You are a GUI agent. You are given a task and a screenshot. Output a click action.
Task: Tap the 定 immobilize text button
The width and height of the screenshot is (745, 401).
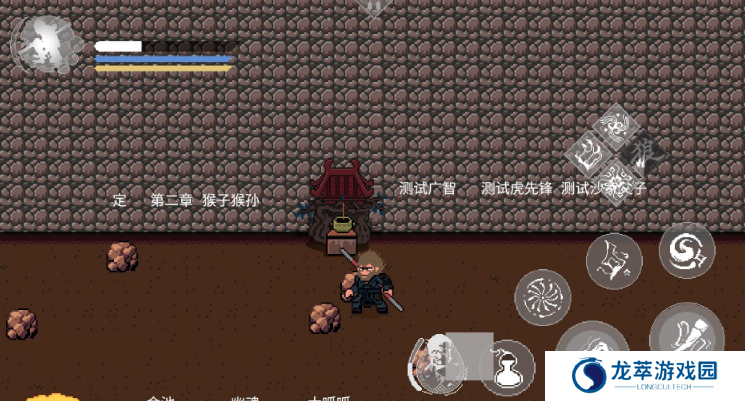point(120,200)
